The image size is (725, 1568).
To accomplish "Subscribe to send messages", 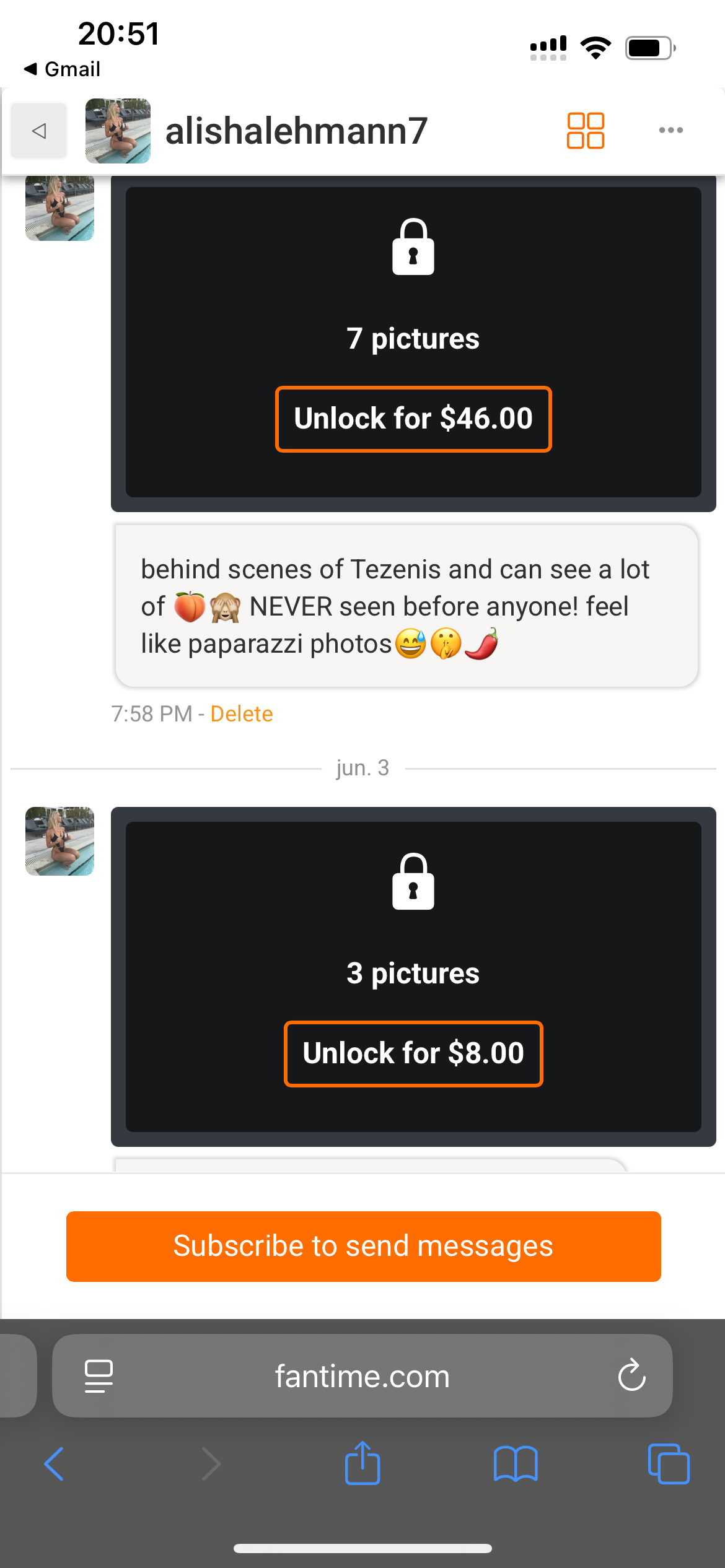I will coord(363,1246).
